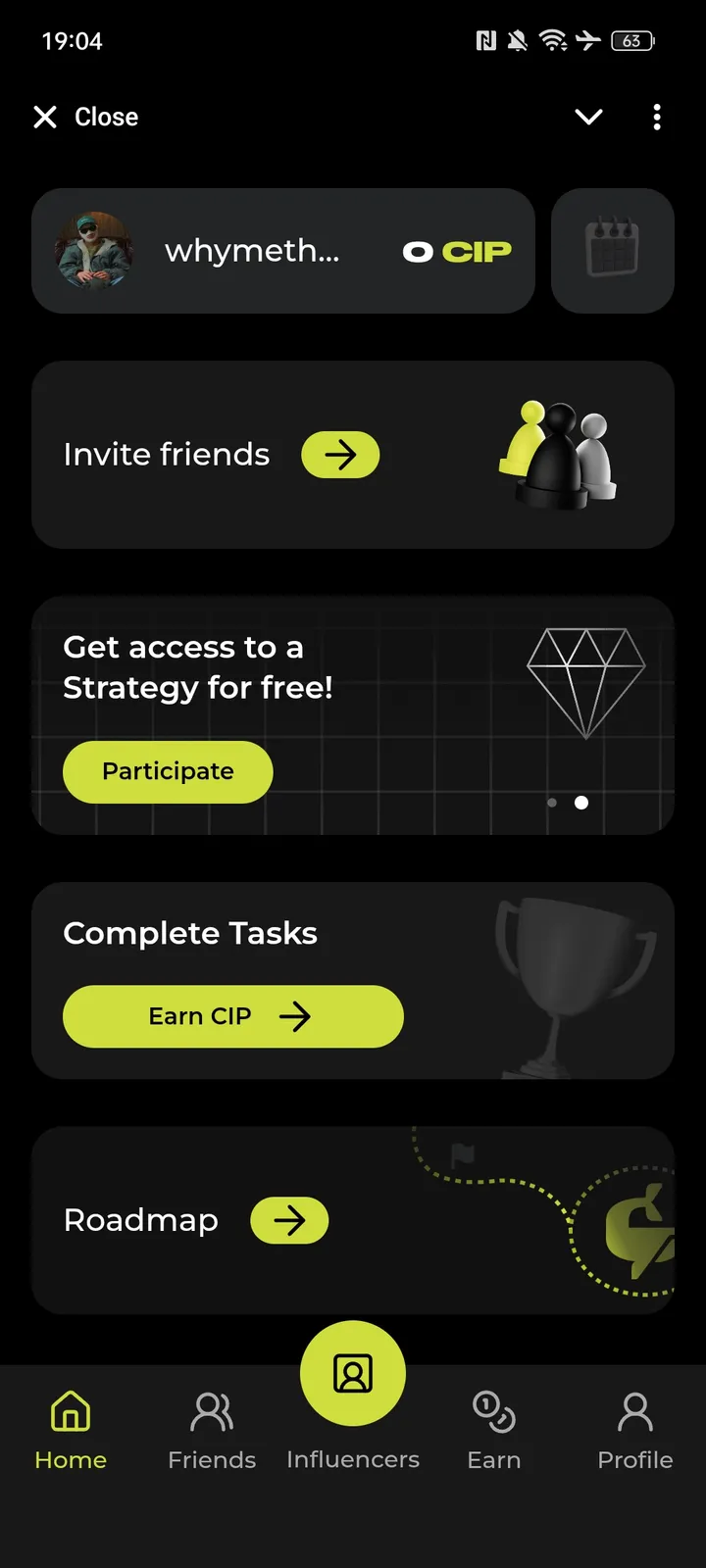The image size is (706, 1568).
Task: Toggle the CIP balance badge
Action: point(456,251)
